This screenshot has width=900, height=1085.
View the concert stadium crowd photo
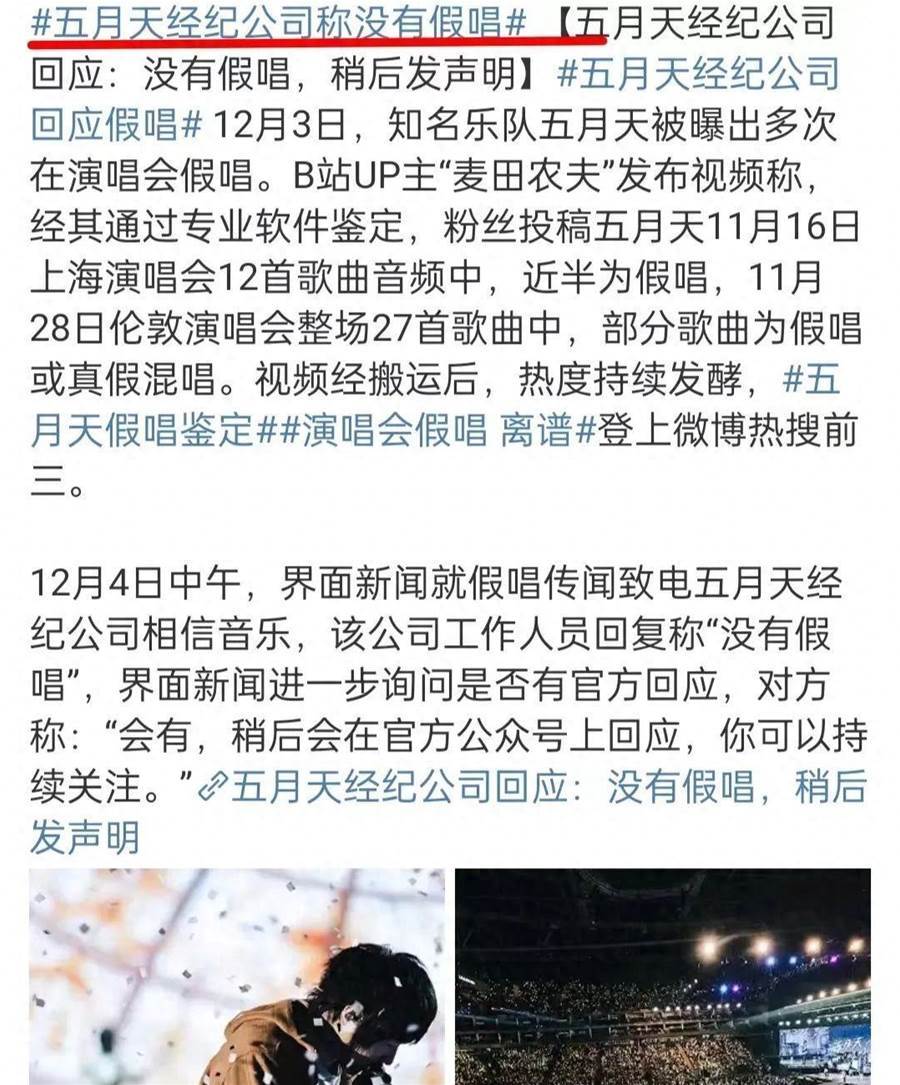tap(662, 977)
